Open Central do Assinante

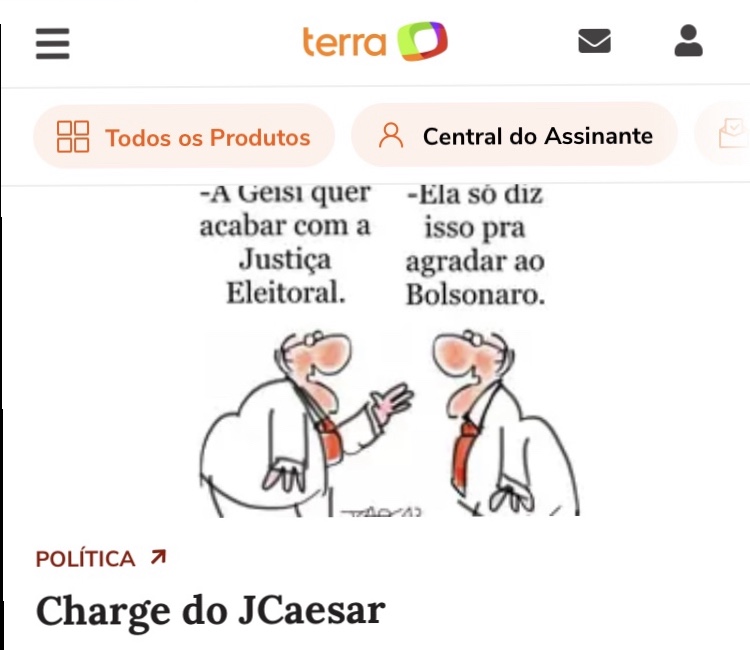point(514,136)
